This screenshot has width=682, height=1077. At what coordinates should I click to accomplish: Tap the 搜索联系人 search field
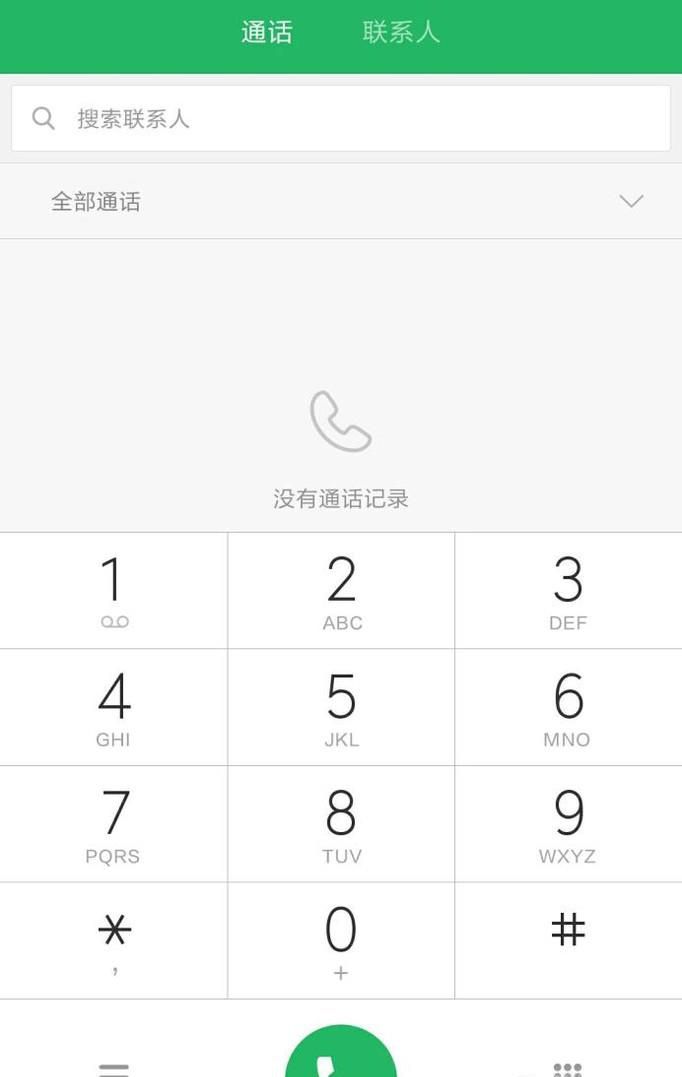tap(340, 119)
